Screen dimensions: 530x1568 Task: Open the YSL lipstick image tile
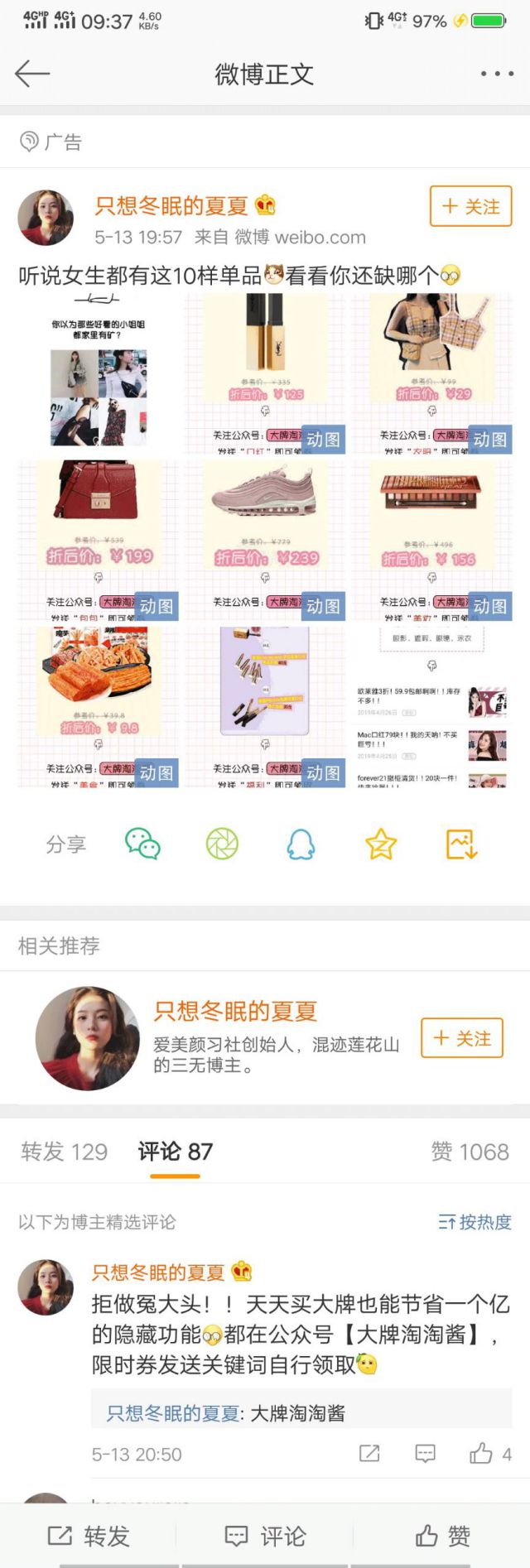coord(264,373)
